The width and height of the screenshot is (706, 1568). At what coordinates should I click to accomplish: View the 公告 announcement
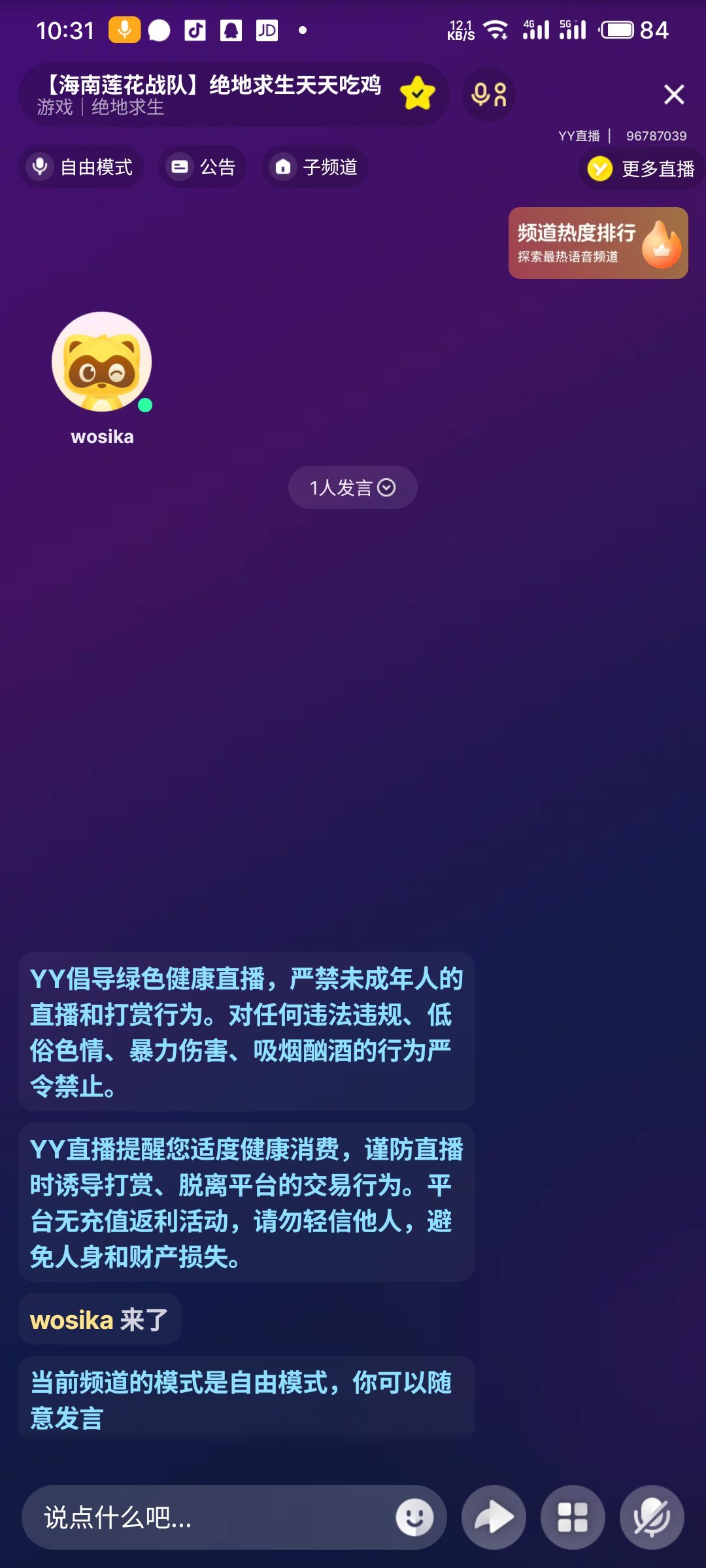(x=203, y=167)
